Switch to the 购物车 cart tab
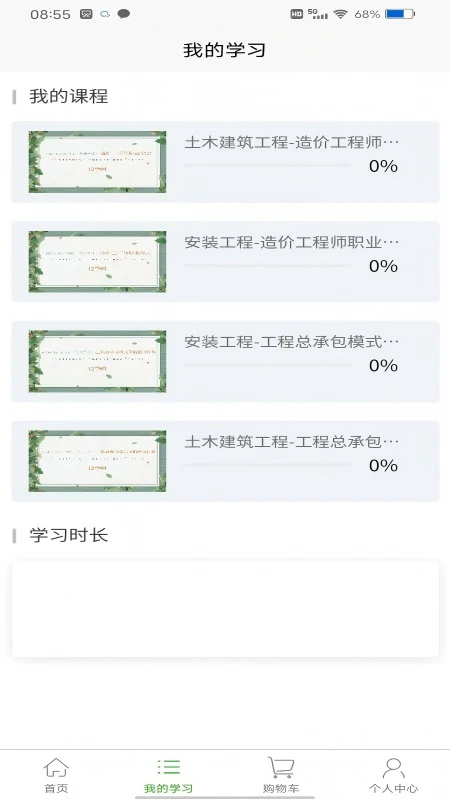This screenshot has height=800, width=450. coord(281,775)
